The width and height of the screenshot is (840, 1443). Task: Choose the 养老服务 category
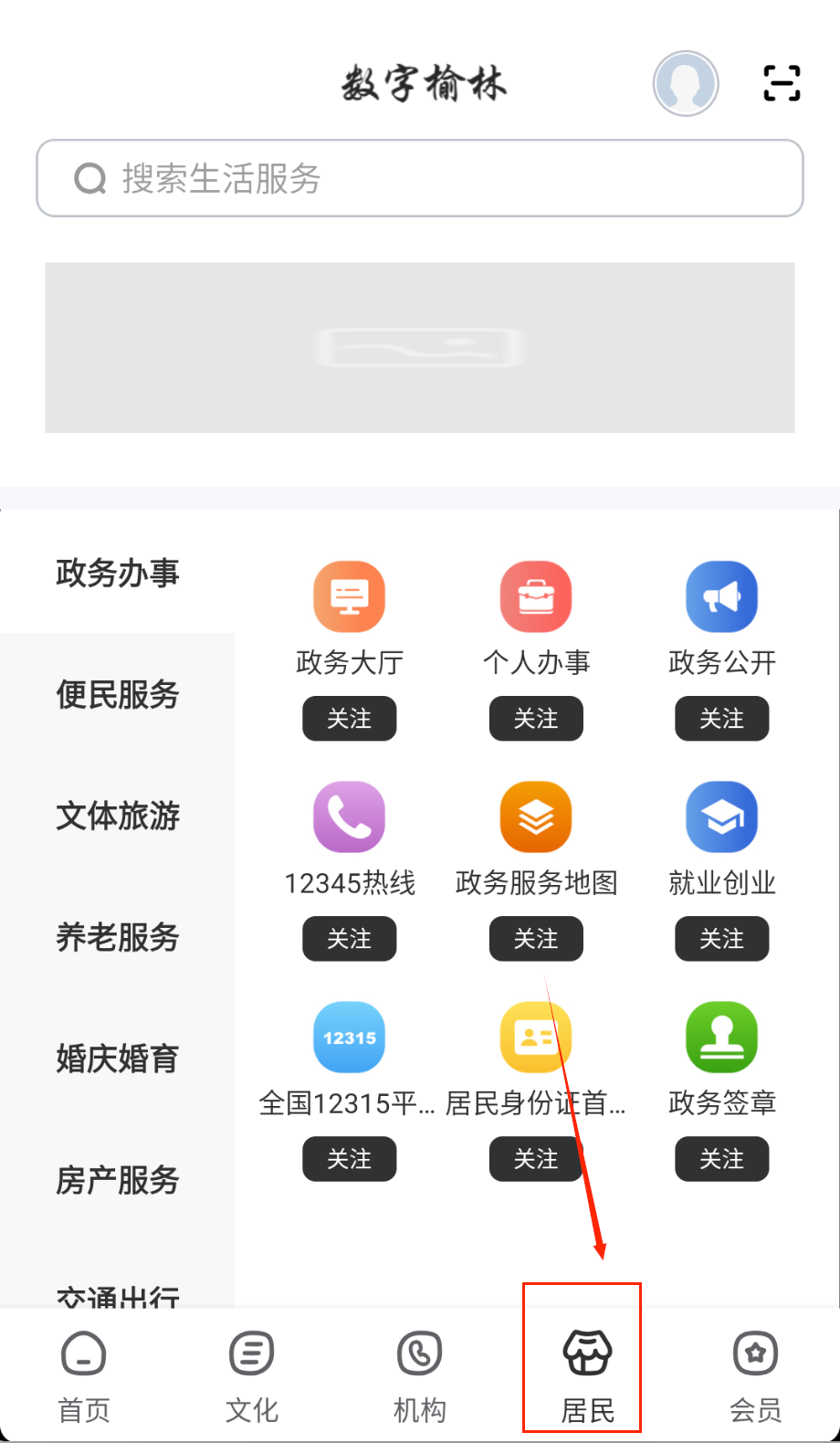tap(118, 937)
